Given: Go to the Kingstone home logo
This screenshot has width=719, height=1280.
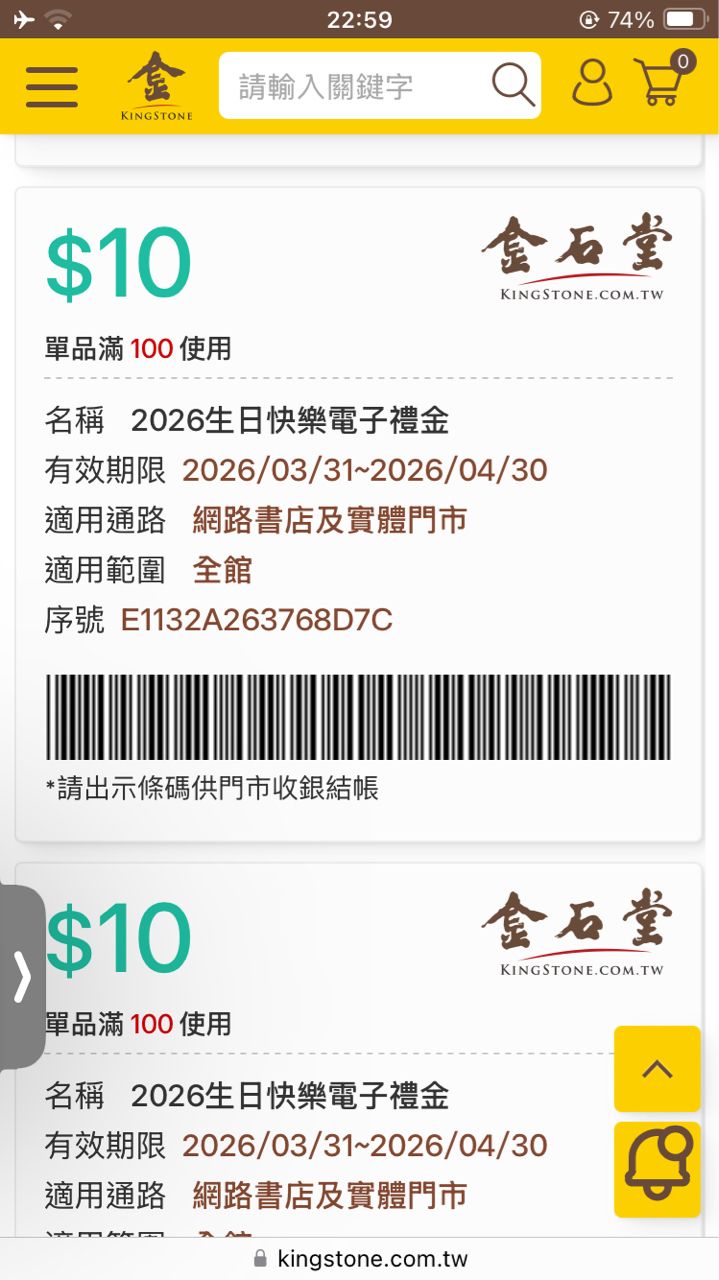Looking at the screenshot, I should pos(156,86).
